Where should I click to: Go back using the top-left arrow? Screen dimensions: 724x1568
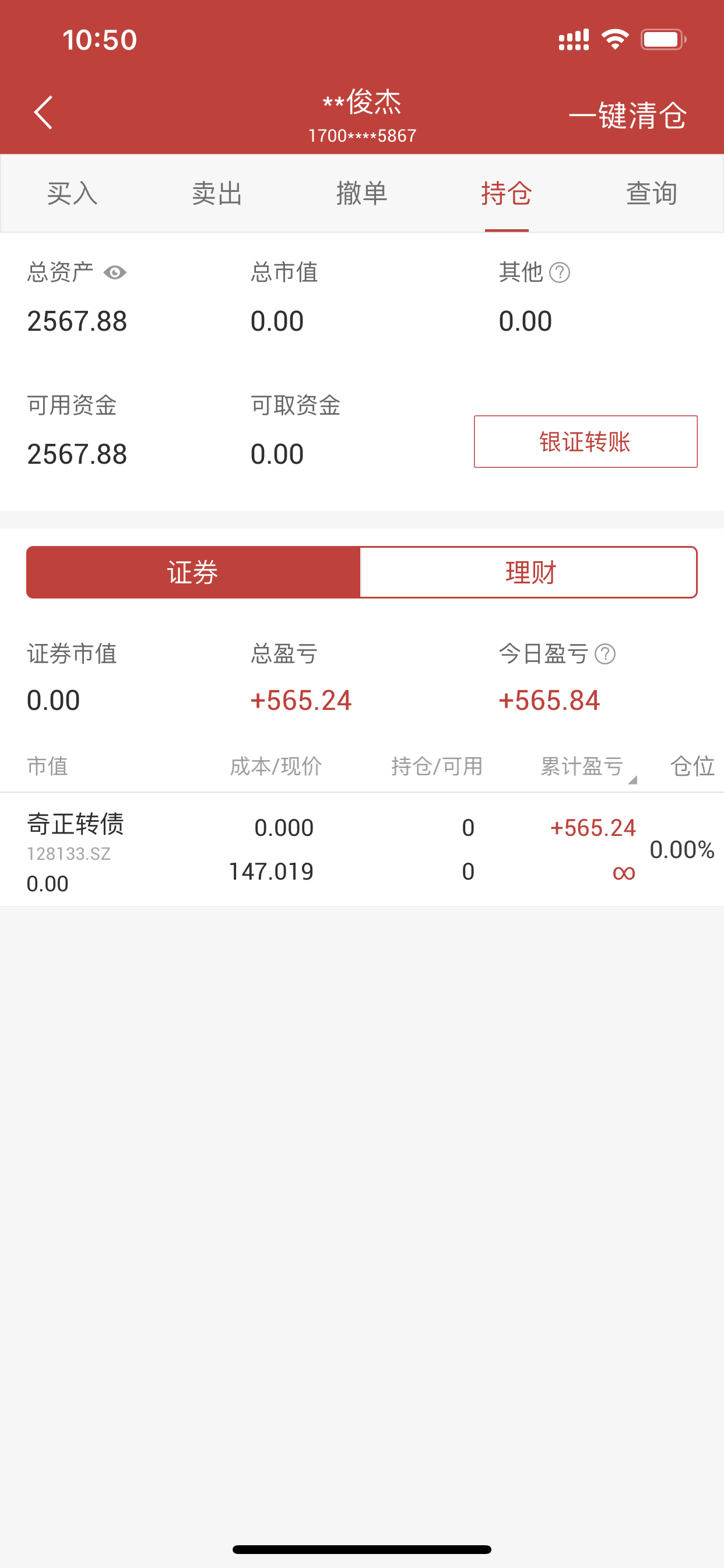[x=43, y=113]
